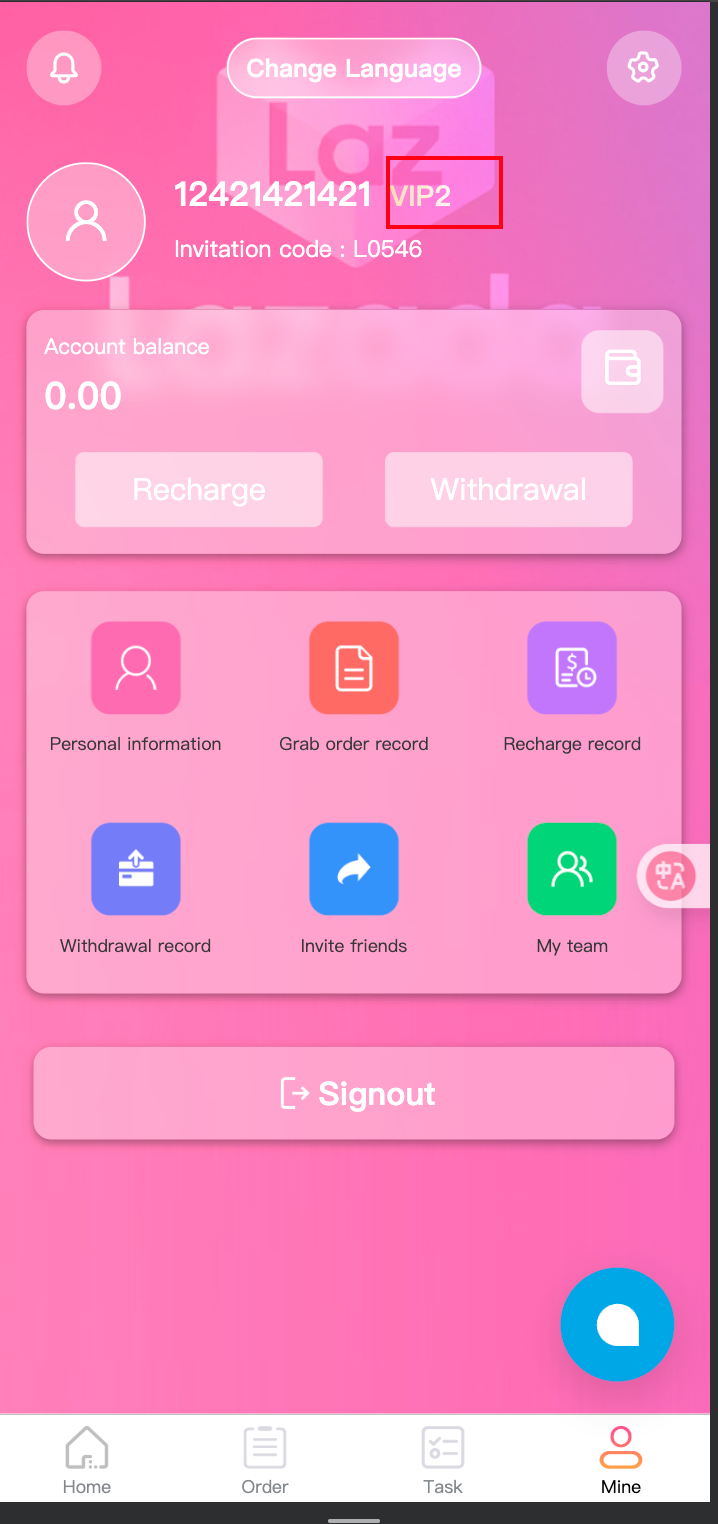Switch to the Task tab
Image resolution: width=718 pixels, height=1524 pixels.
click(x=443, y=1460)
